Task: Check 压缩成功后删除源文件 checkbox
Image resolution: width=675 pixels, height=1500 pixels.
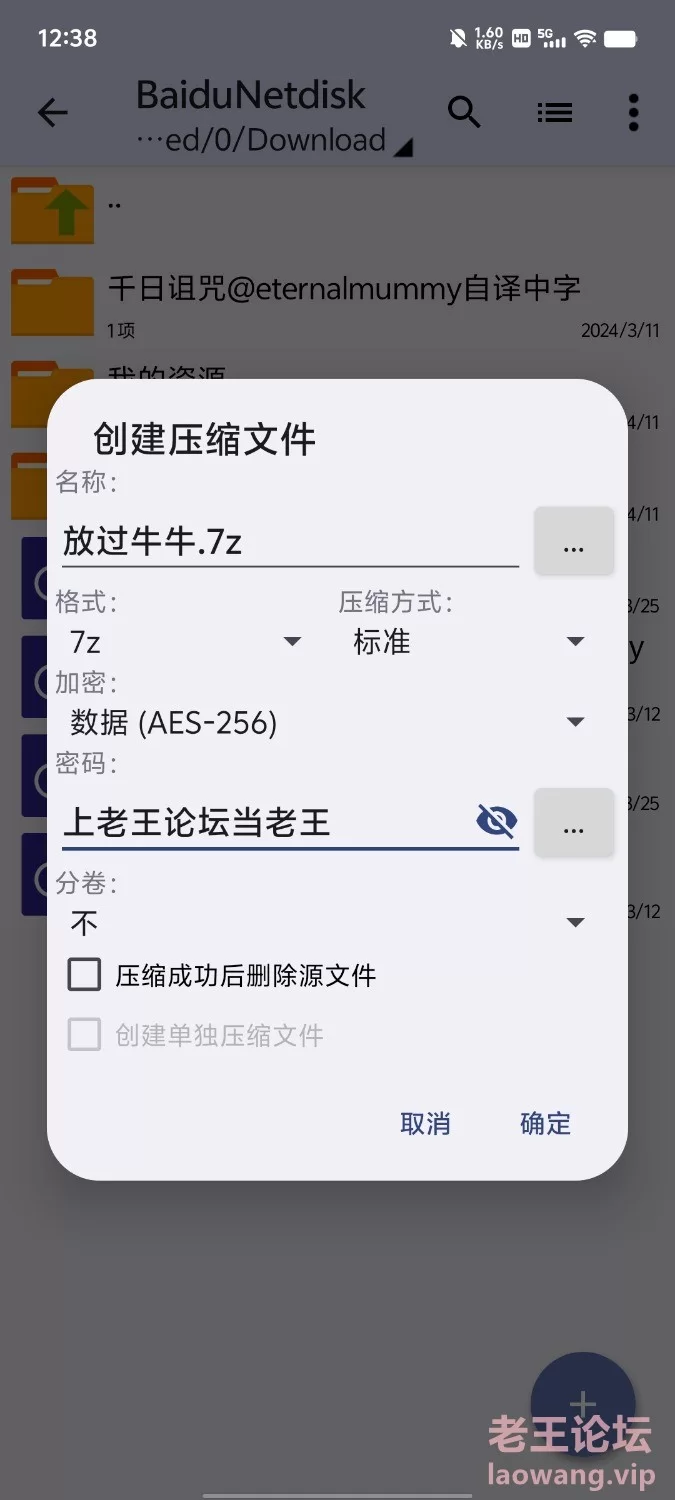Action: [x=85, y=975]
